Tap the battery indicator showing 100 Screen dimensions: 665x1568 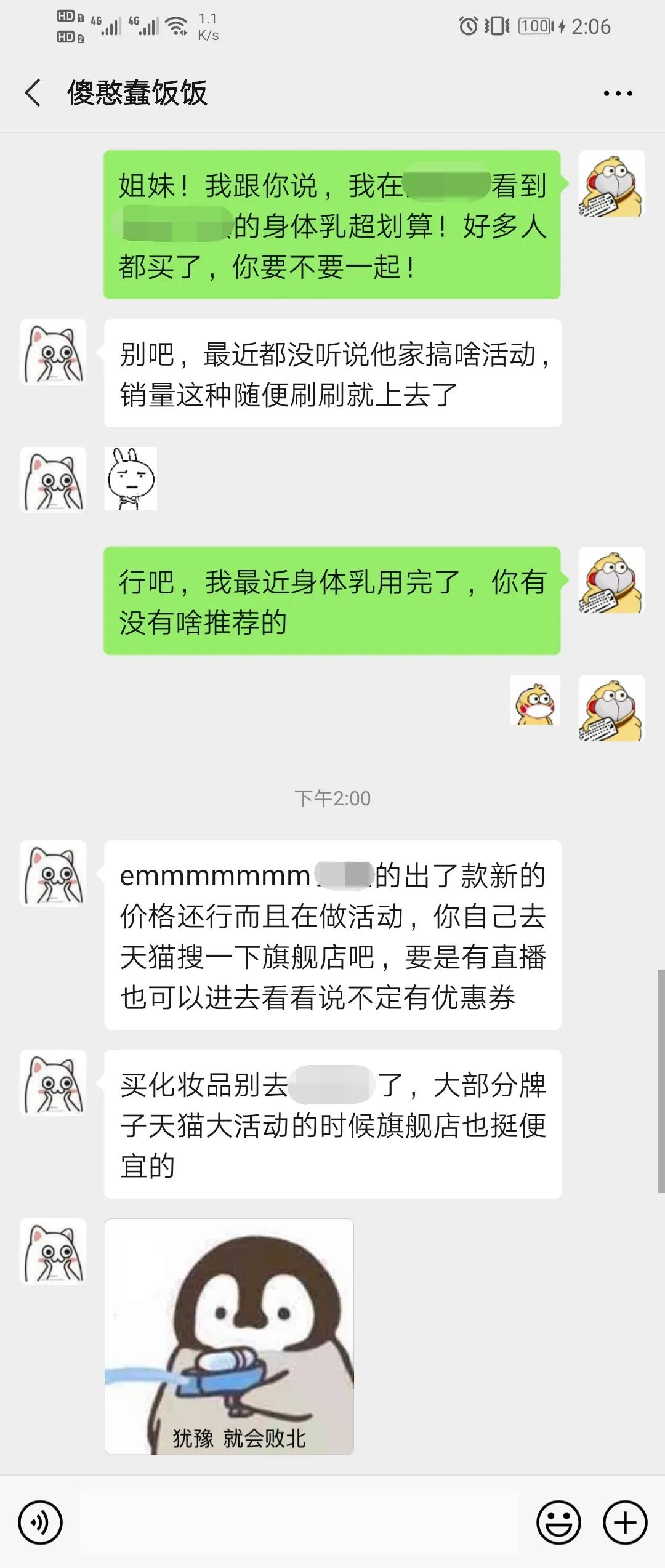click(535, 26)
